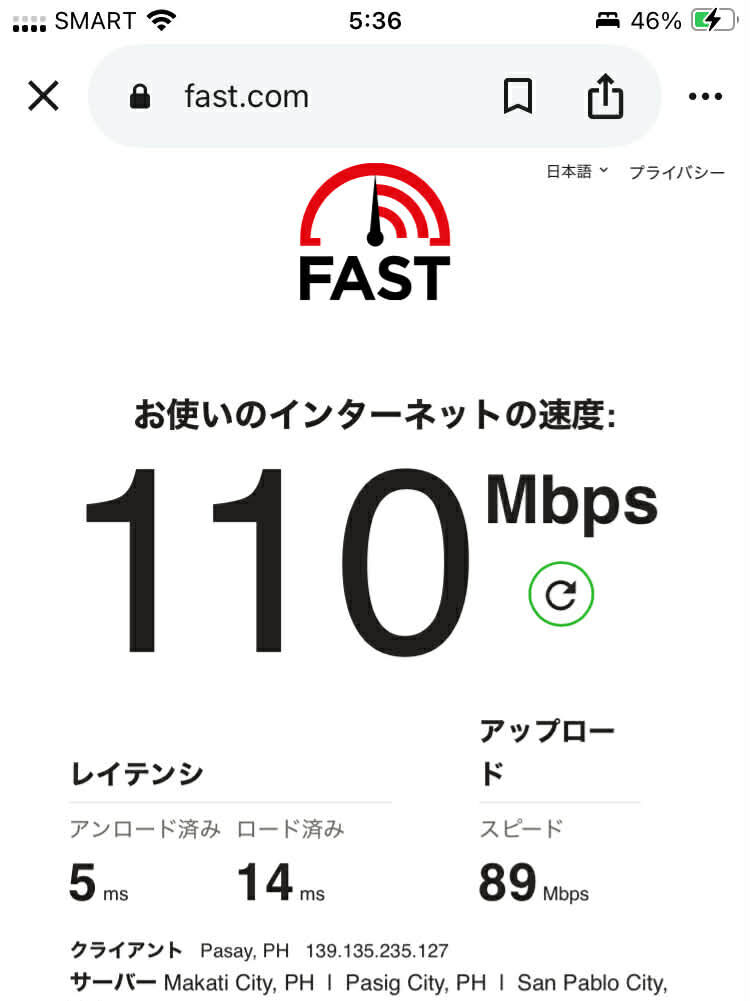This screenshot has height=1001, width=750.
Task: Open the プライバシー privacy link
Action: 678,171
